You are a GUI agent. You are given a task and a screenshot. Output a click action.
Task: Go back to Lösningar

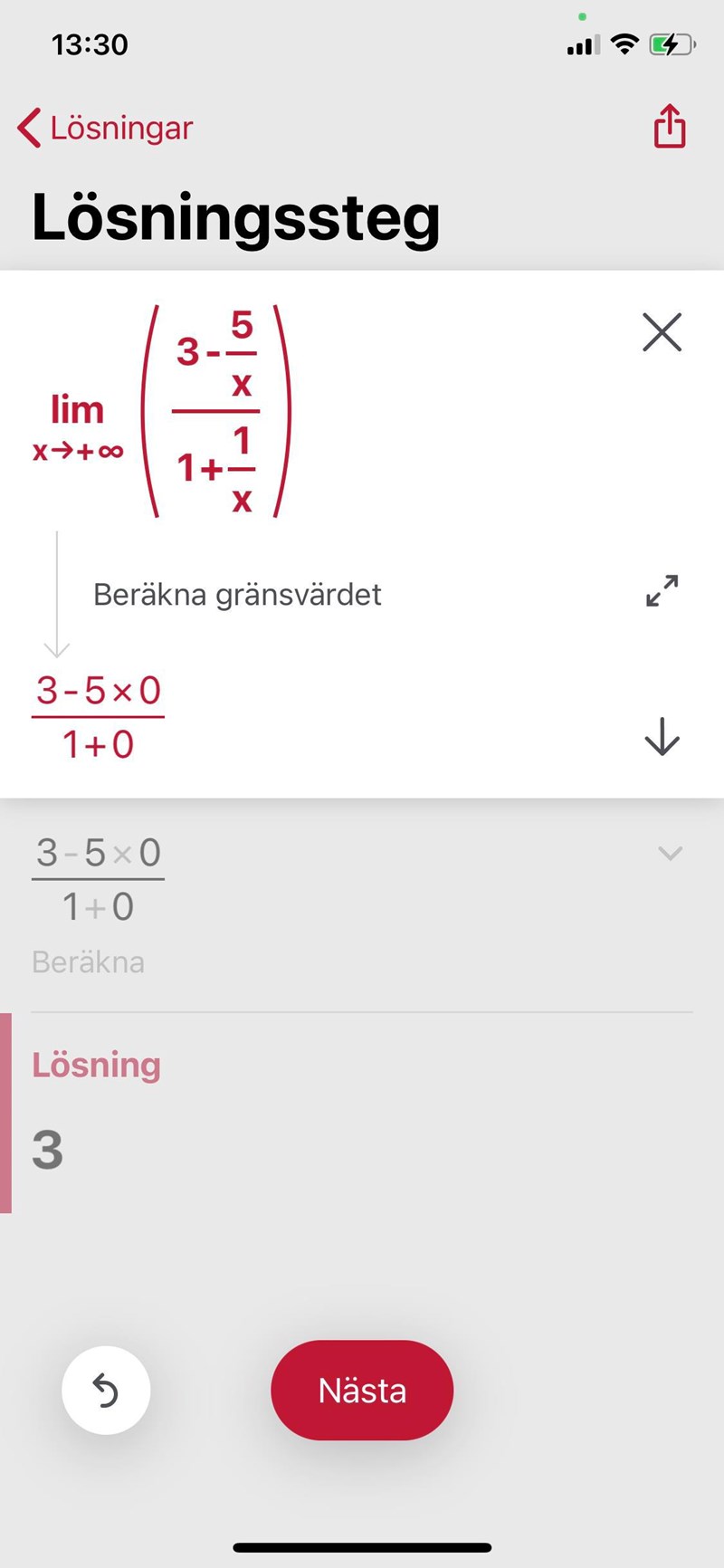105,128
